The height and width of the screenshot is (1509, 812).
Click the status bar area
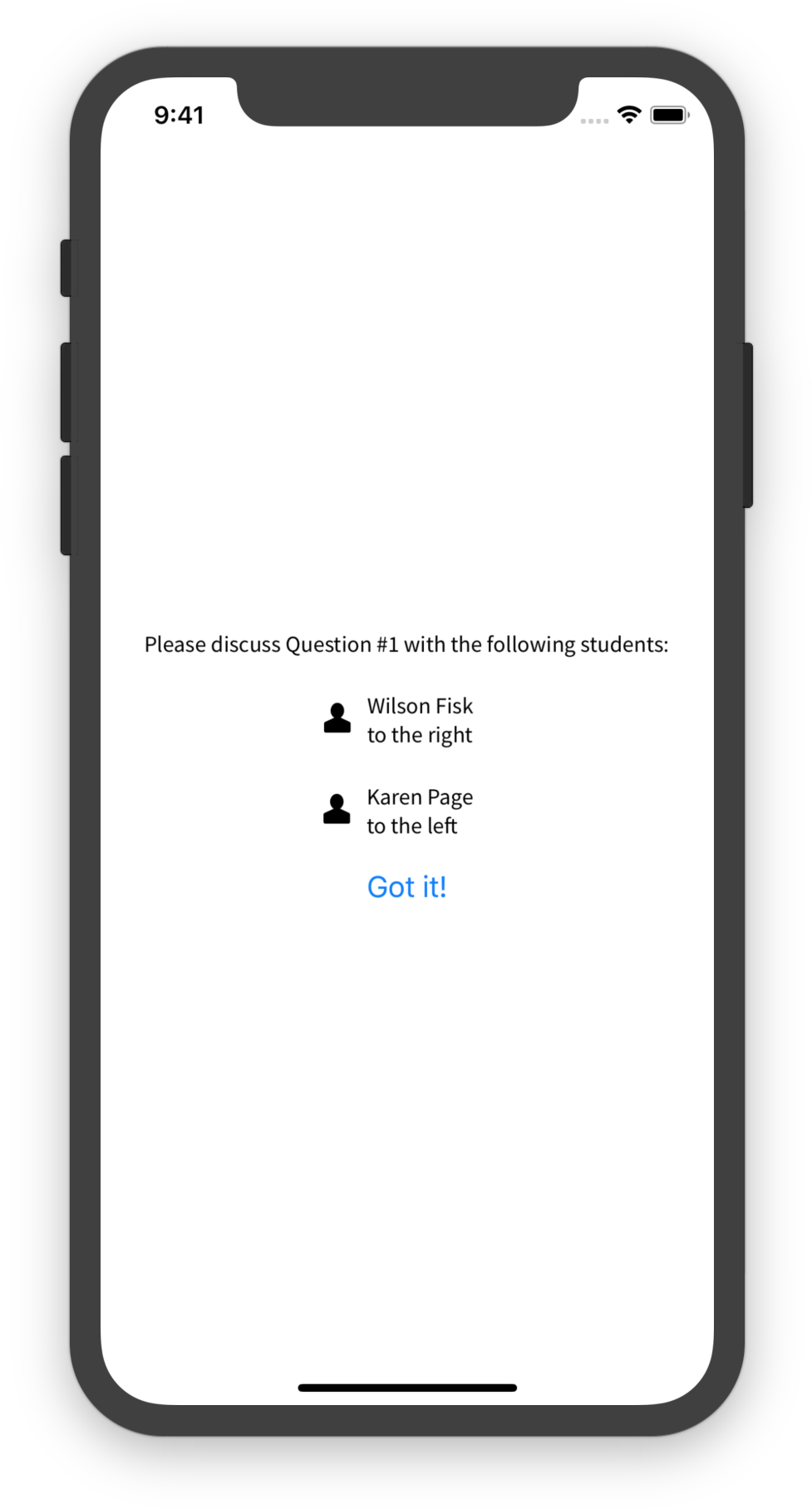(x=406, y=115)
